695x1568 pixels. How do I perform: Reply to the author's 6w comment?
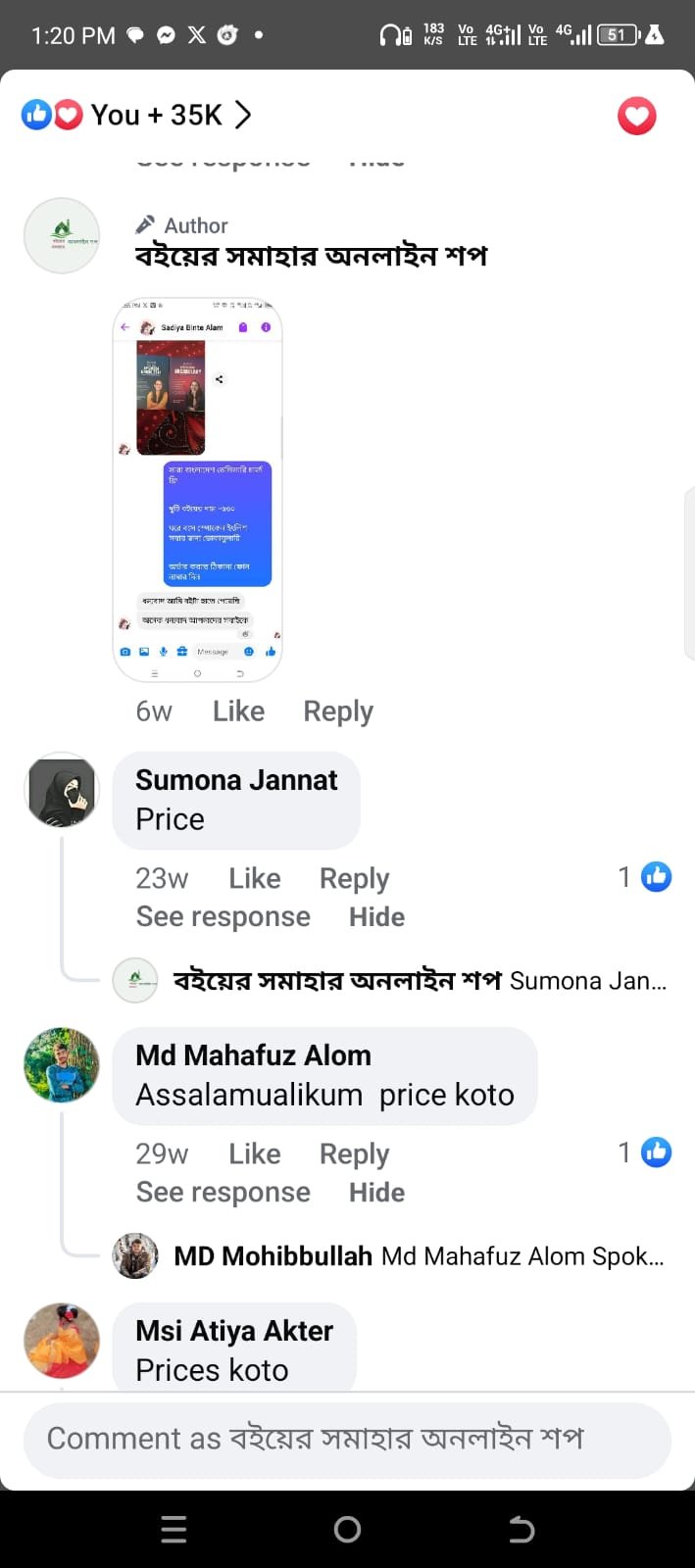[338, 711]
